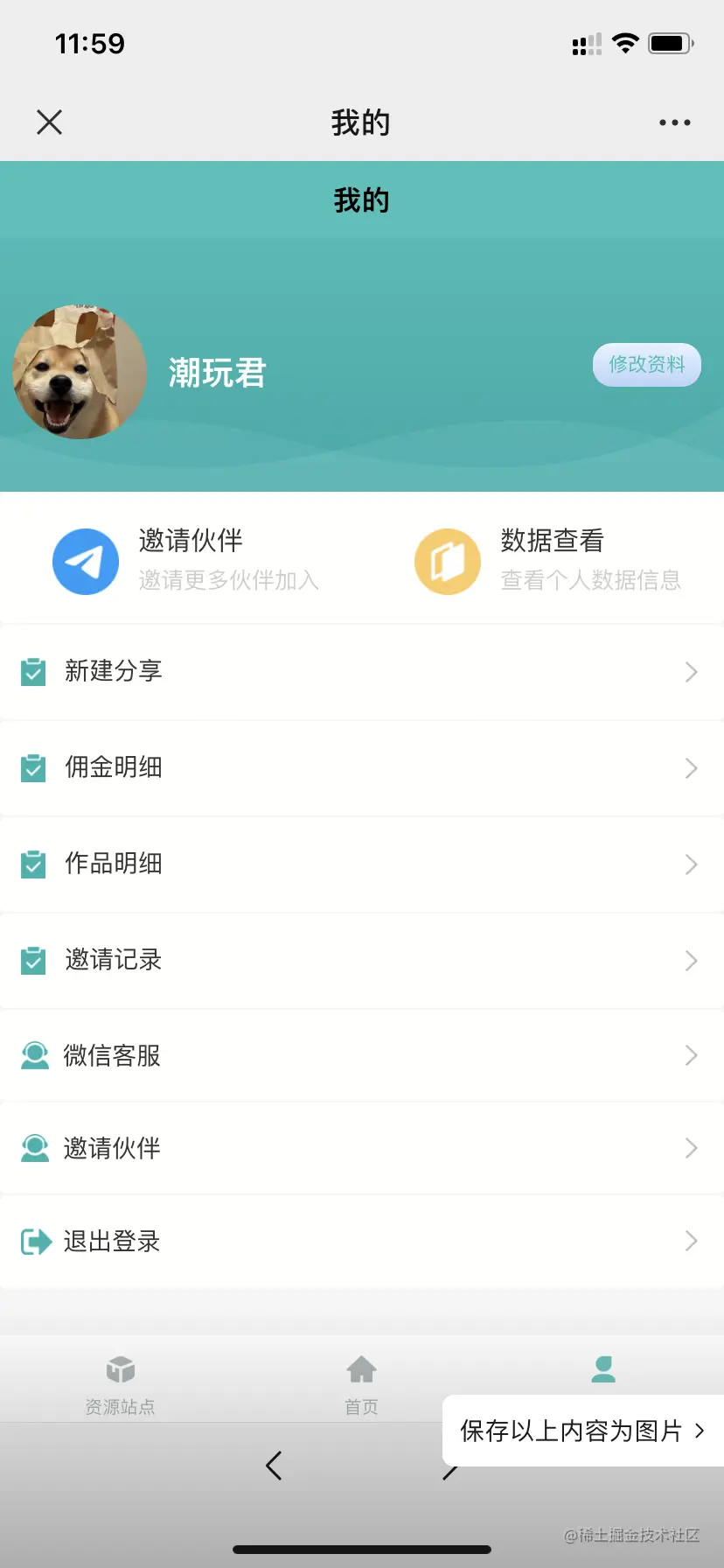Image resolution: width=724 pixels, height=1568 pixels.
Task: Expand the 作品明细 row chevron
Action: tap(691, 864)
